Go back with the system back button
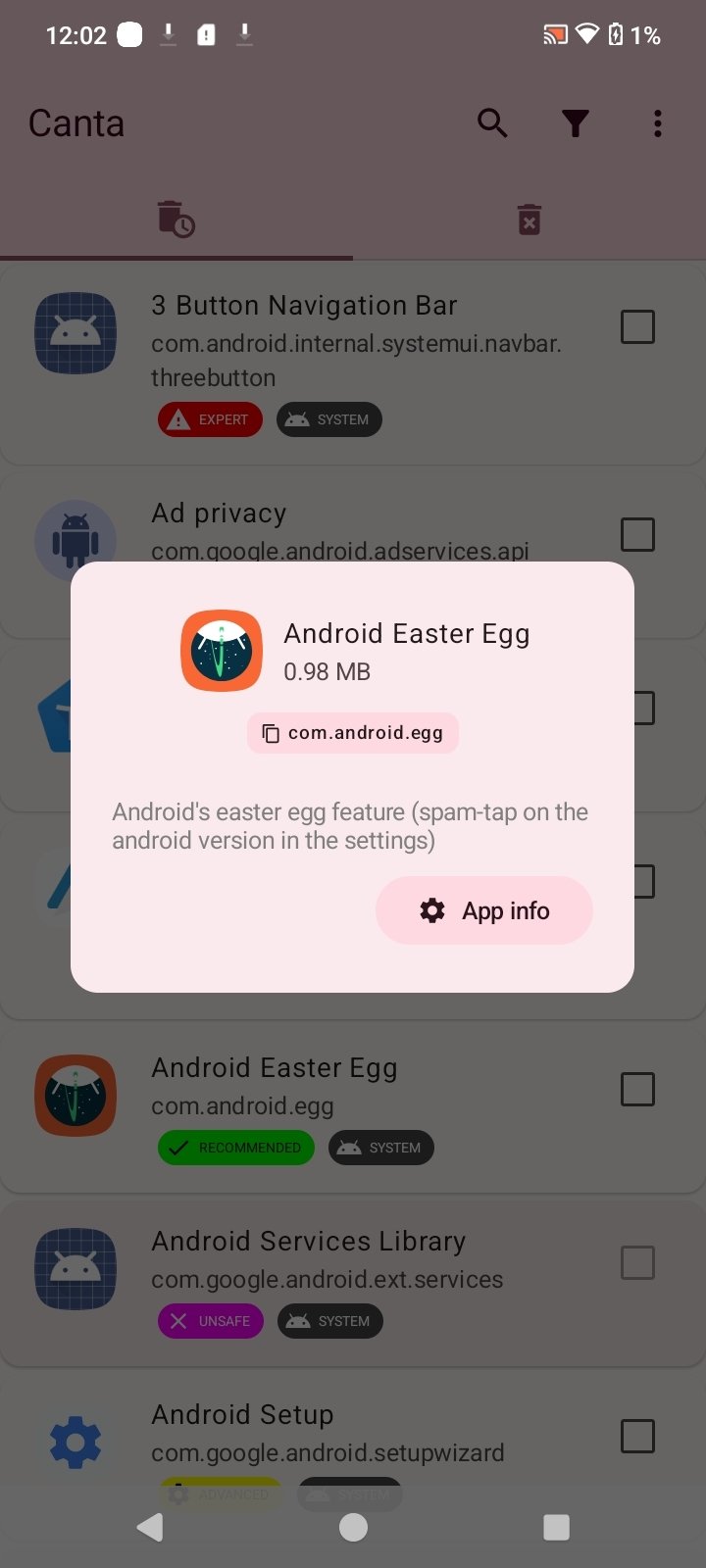Viewport: 706px width, 1568px height. (x=150, y=1527)
